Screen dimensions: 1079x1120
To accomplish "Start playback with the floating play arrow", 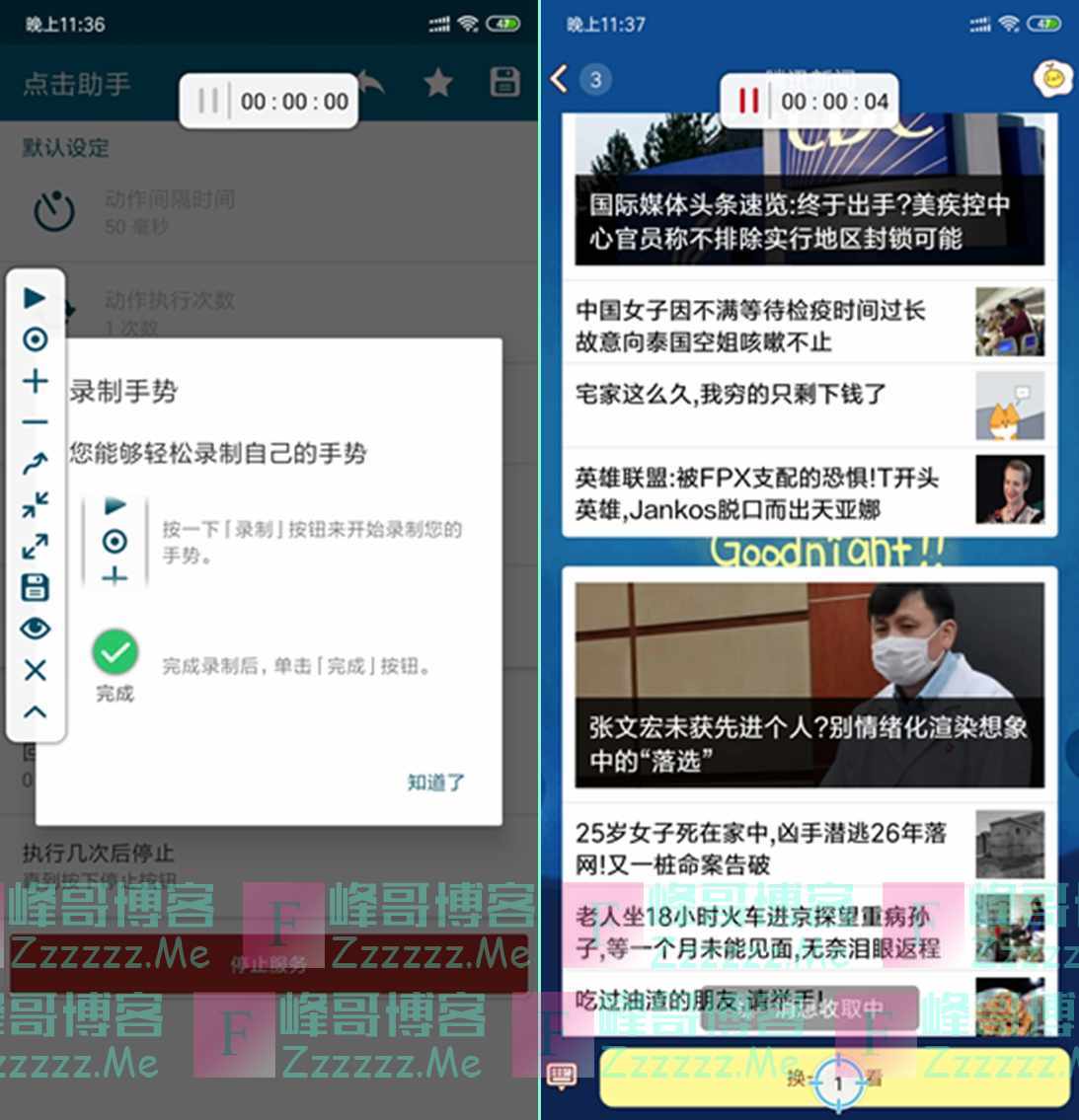I will (36, 297).
